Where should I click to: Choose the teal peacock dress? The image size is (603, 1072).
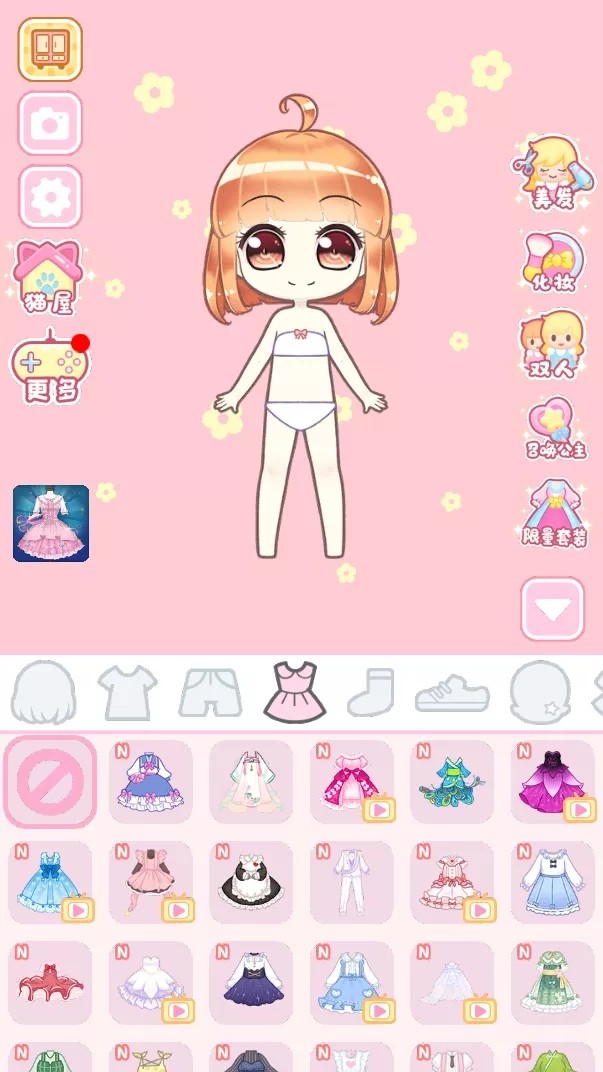click(451, 781)
